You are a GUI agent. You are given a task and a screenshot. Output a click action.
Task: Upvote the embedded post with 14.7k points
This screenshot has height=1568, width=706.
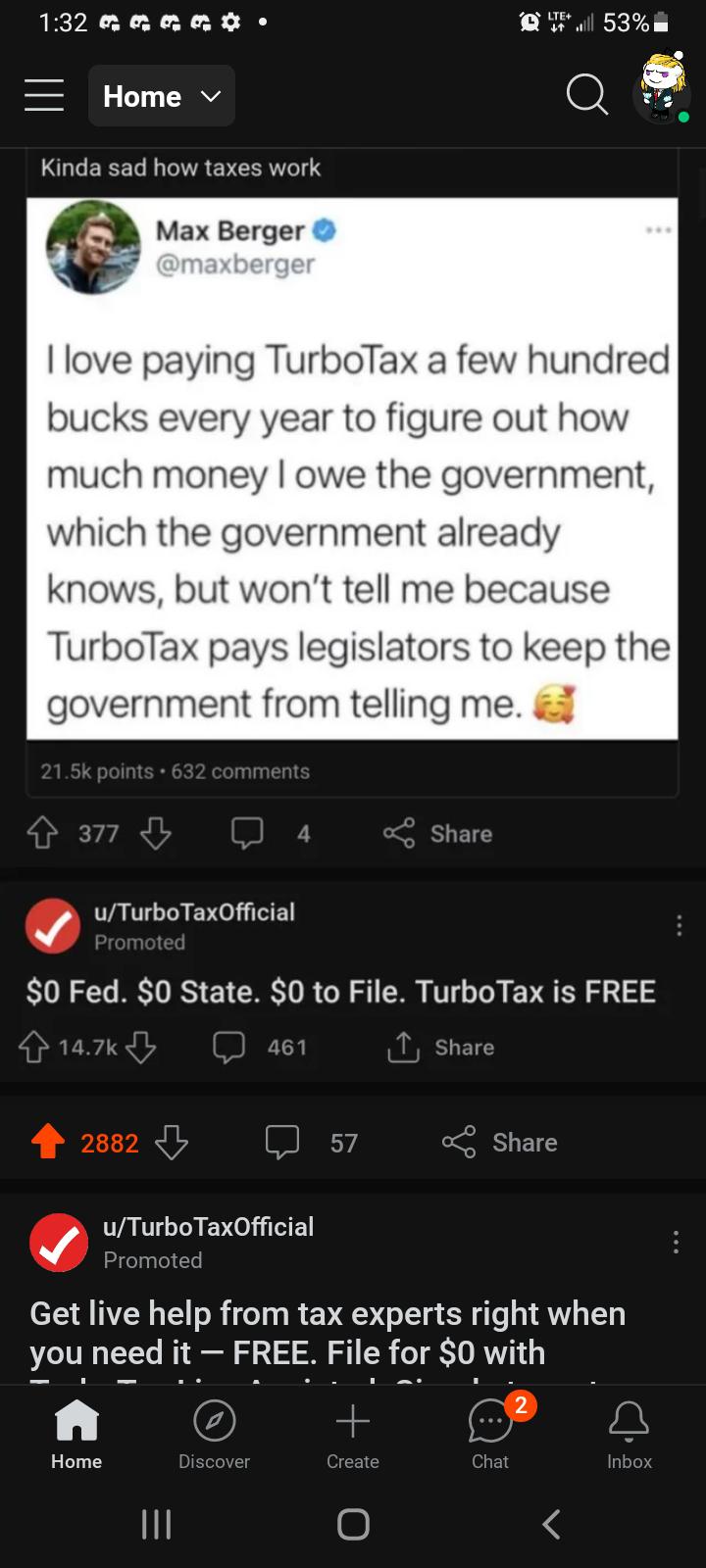(34, 1048)
